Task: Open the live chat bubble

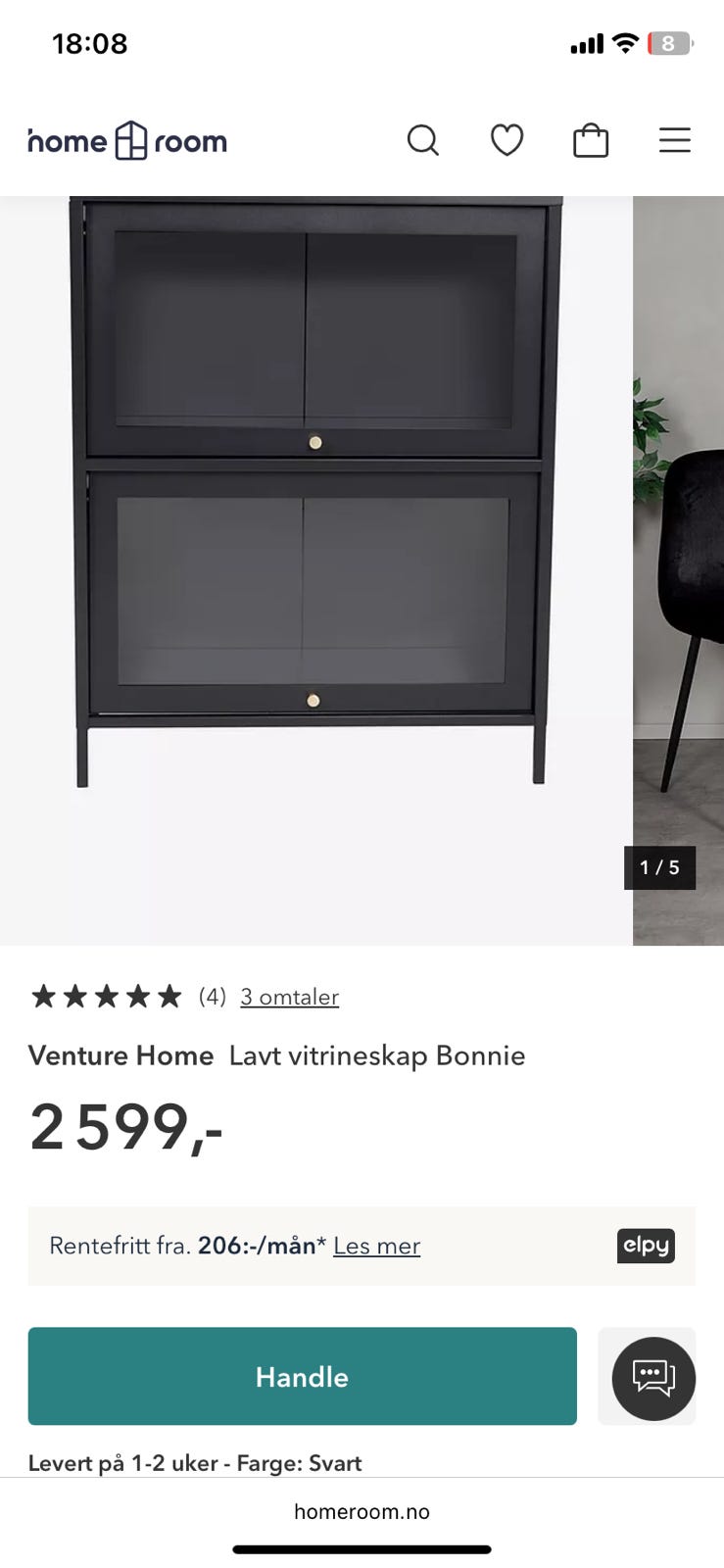Action: [x=653, y=1378]
